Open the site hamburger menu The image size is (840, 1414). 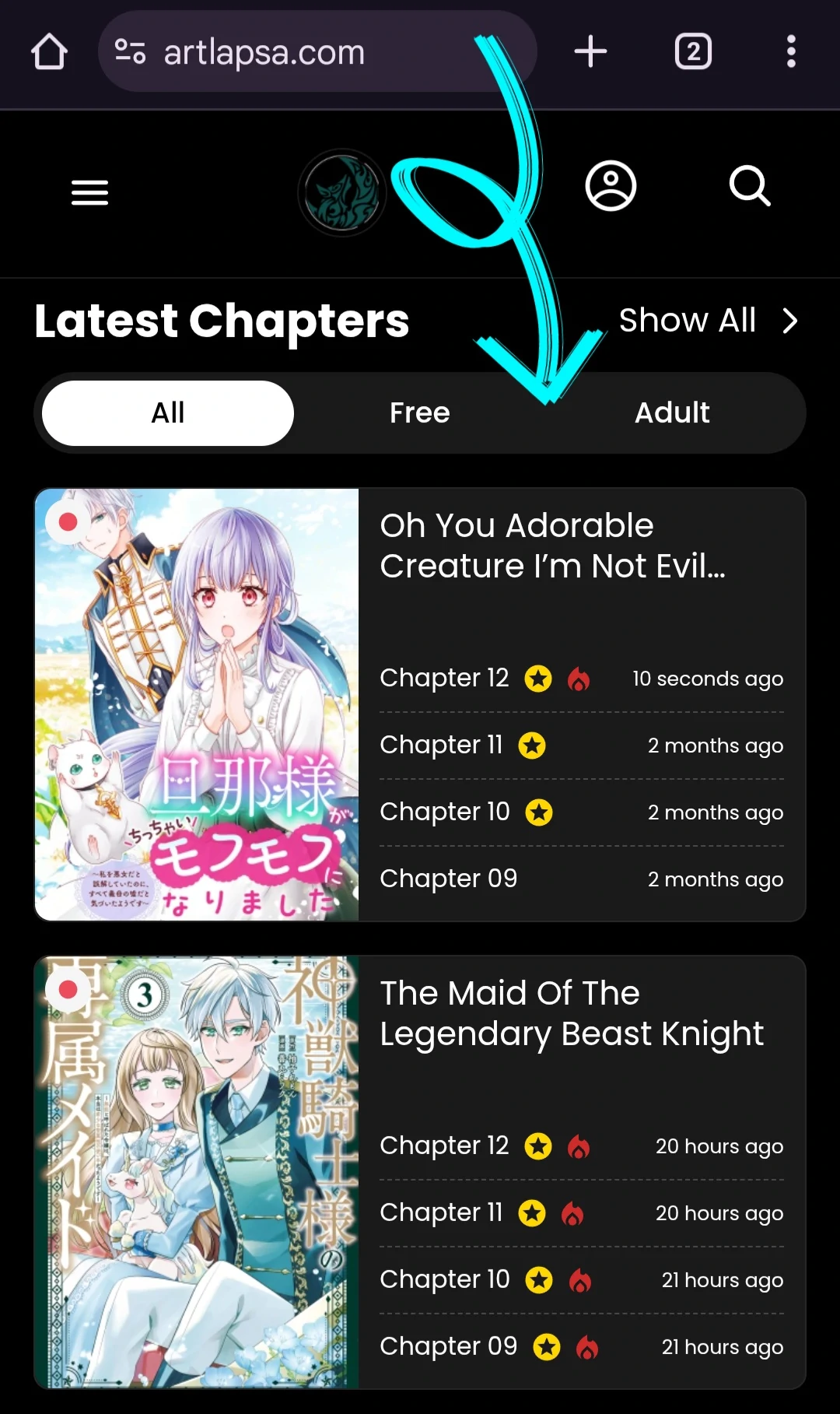click(x=89, y=192)
